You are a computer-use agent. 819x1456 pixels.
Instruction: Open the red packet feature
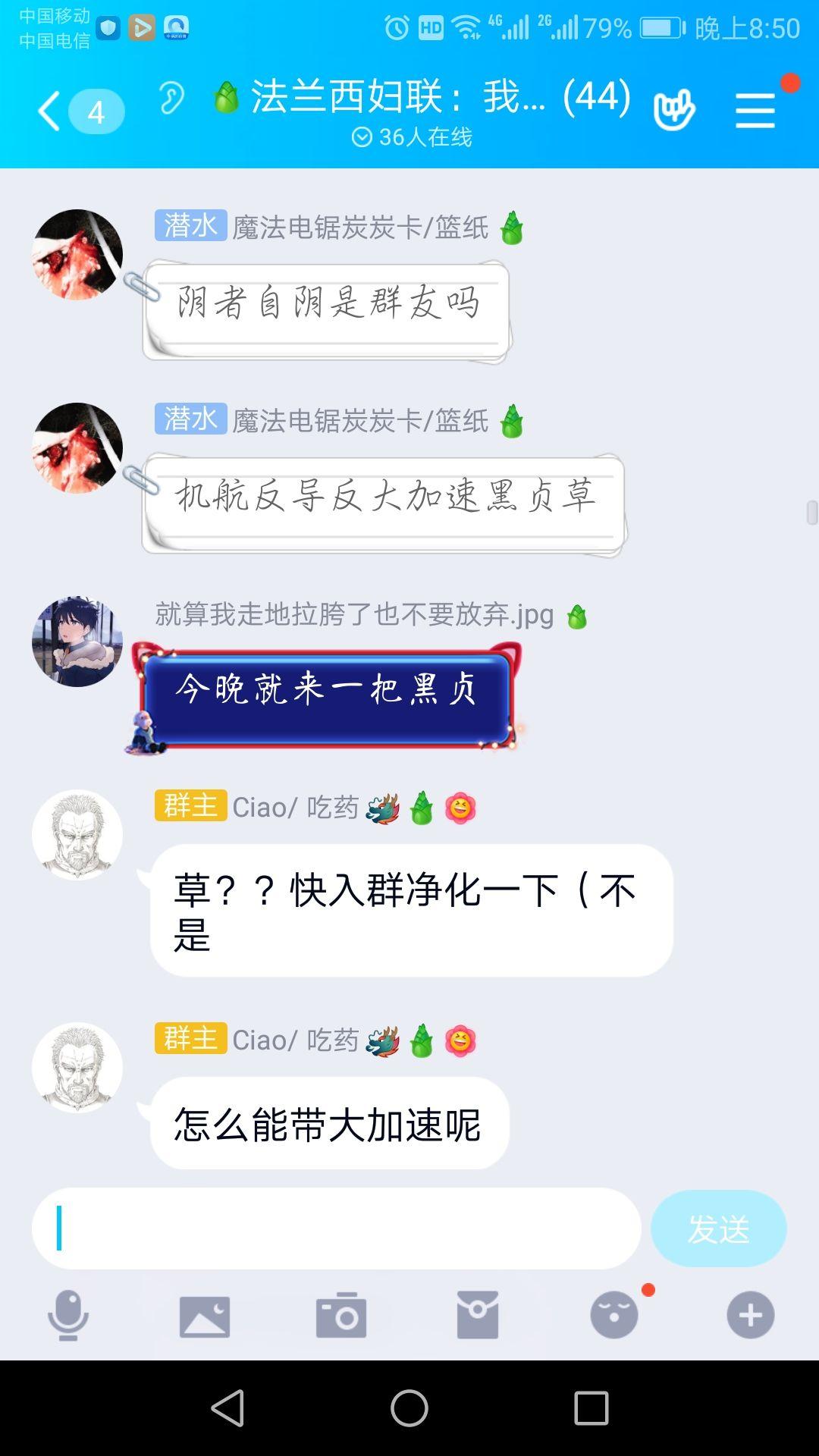[478, 1317]
